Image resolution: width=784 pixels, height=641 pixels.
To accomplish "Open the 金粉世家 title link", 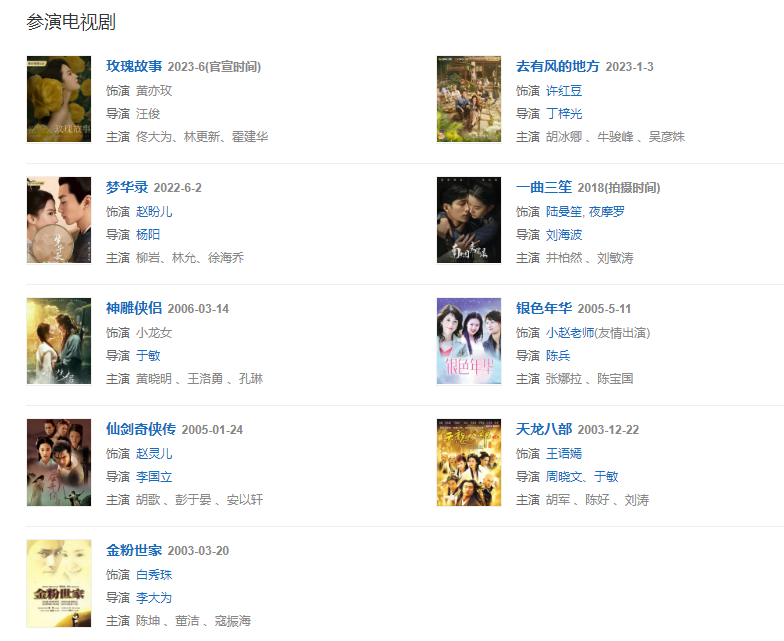I will [x=134, y=550].
